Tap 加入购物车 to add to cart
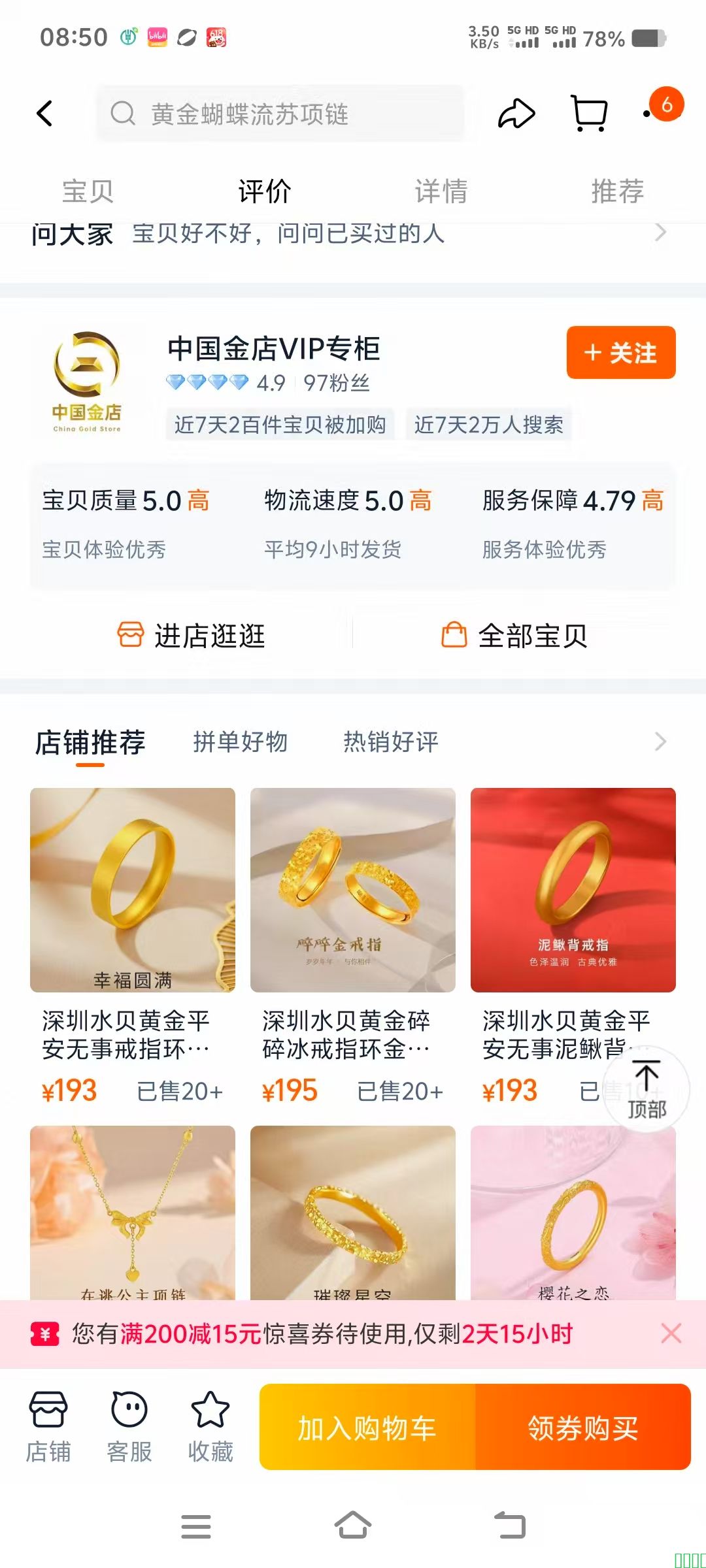Viewport: 706px width, 1568px height. click(x=367, y=1428)
